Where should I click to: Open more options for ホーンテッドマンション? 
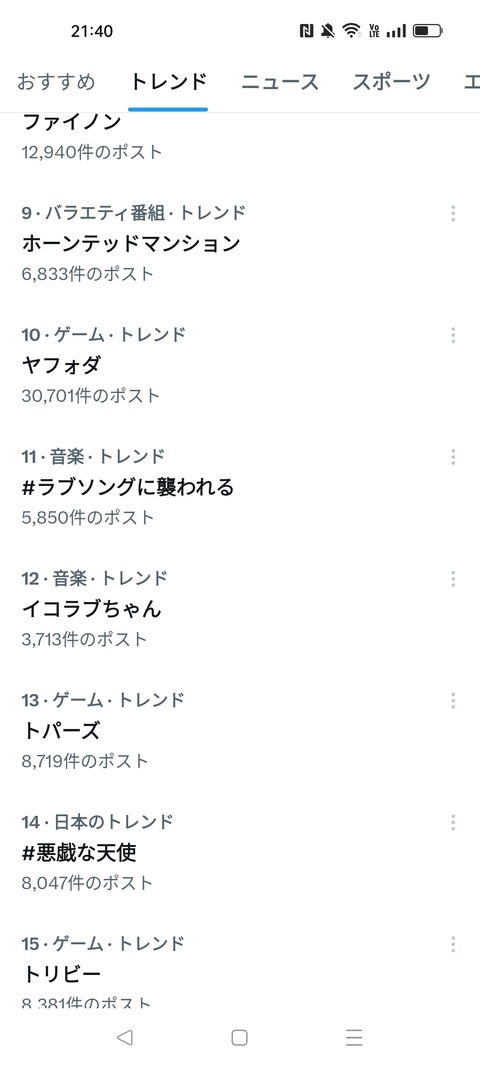pos(453,214)
